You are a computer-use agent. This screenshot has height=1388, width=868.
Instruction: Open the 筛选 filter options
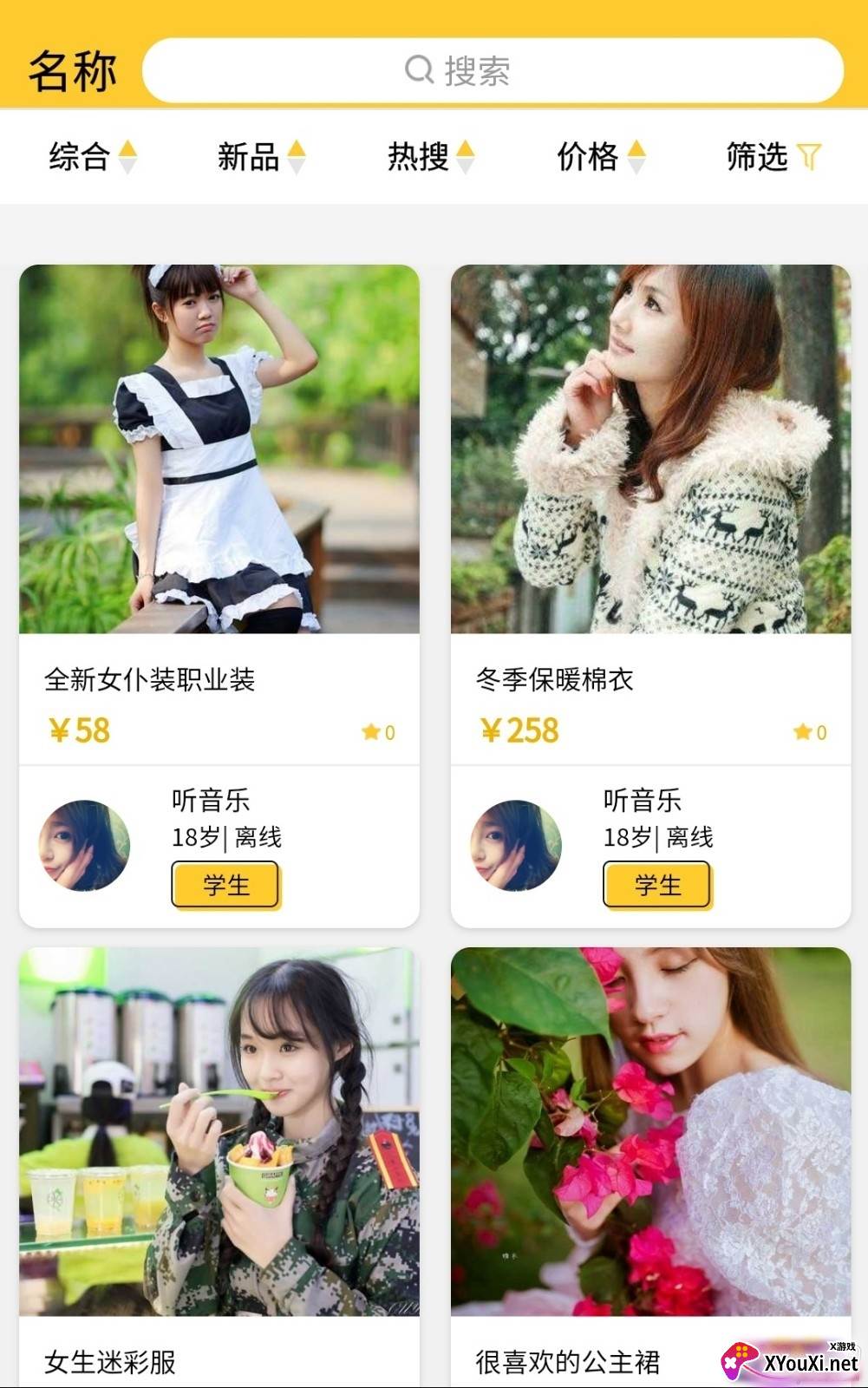click(x=772, y=157)
